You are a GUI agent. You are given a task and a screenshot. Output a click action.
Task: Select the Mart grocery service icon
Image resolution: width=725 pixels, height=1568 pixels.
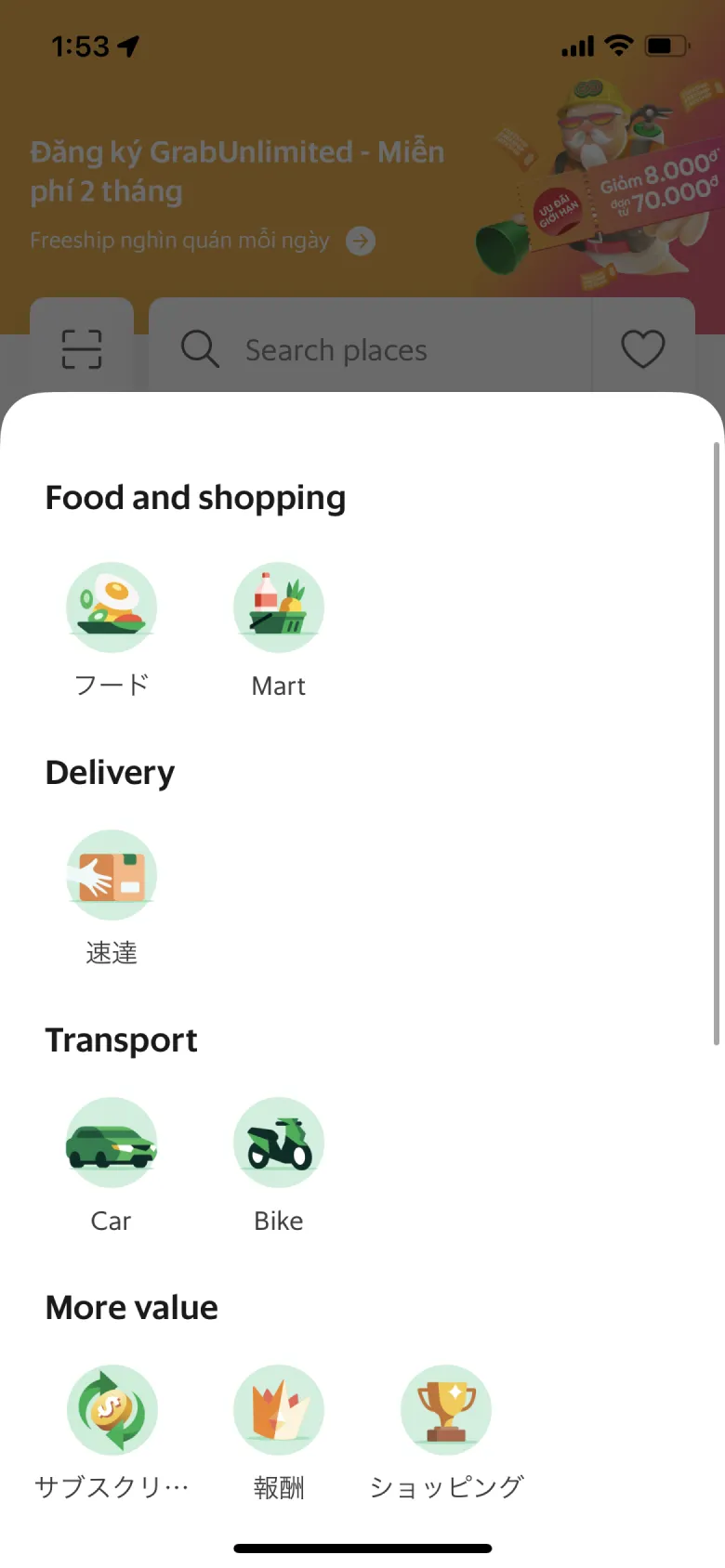pyautogui.click(x=279, y=607)
